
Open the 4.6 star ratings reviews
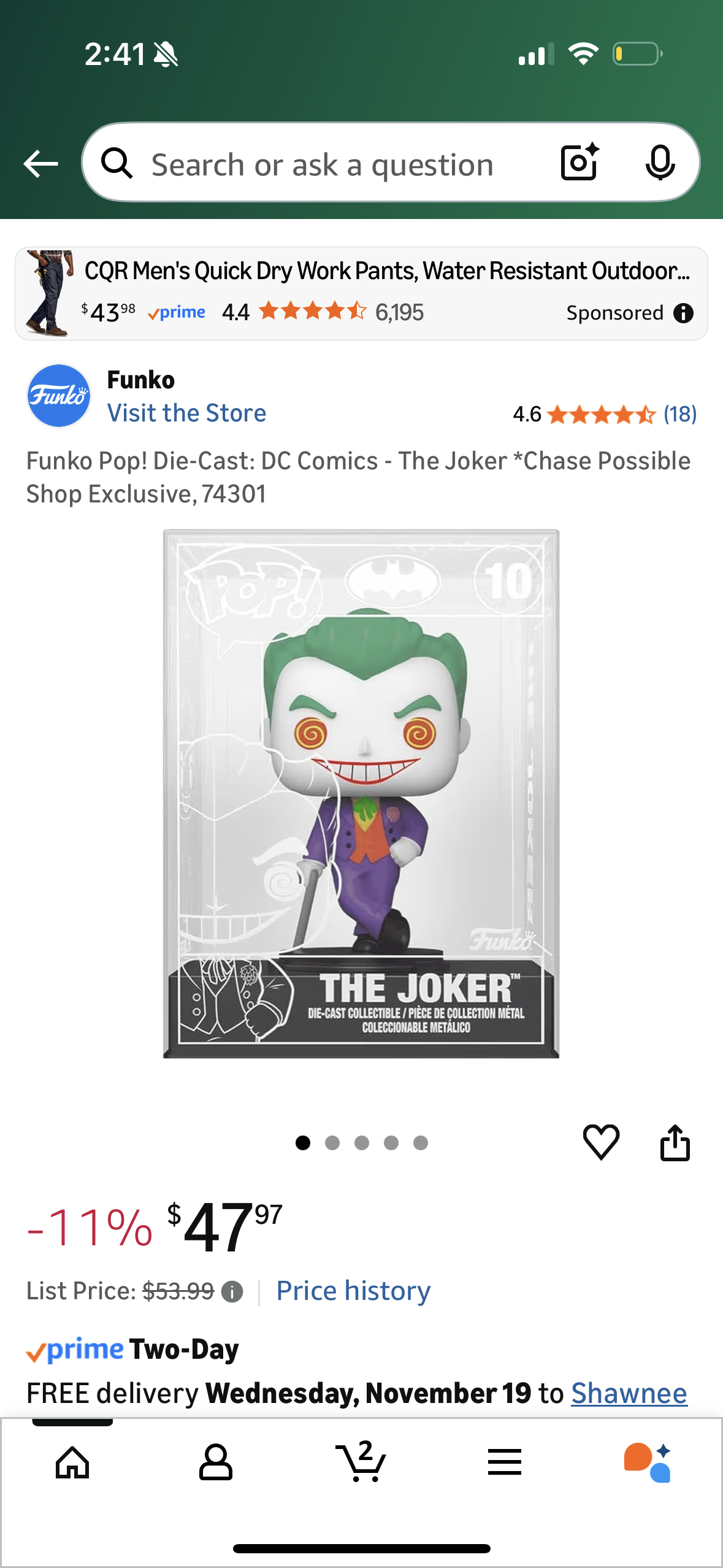point(604,415)
